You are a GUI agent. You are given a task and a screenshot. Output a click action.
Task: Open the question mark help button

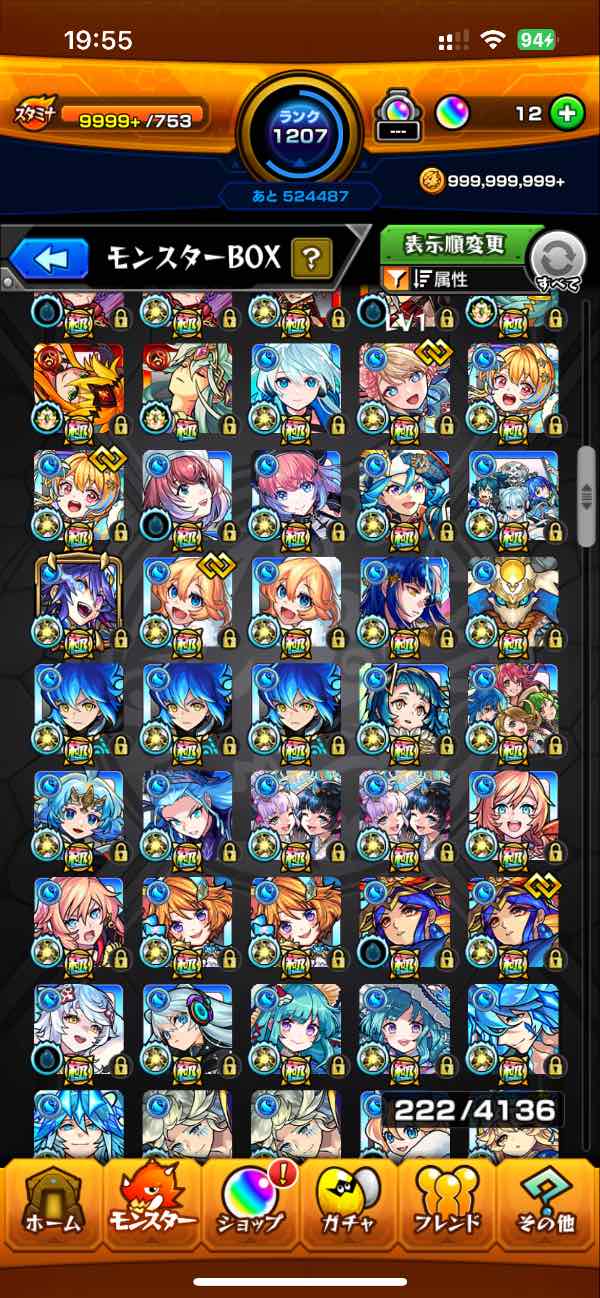click(x=311, y=260)
